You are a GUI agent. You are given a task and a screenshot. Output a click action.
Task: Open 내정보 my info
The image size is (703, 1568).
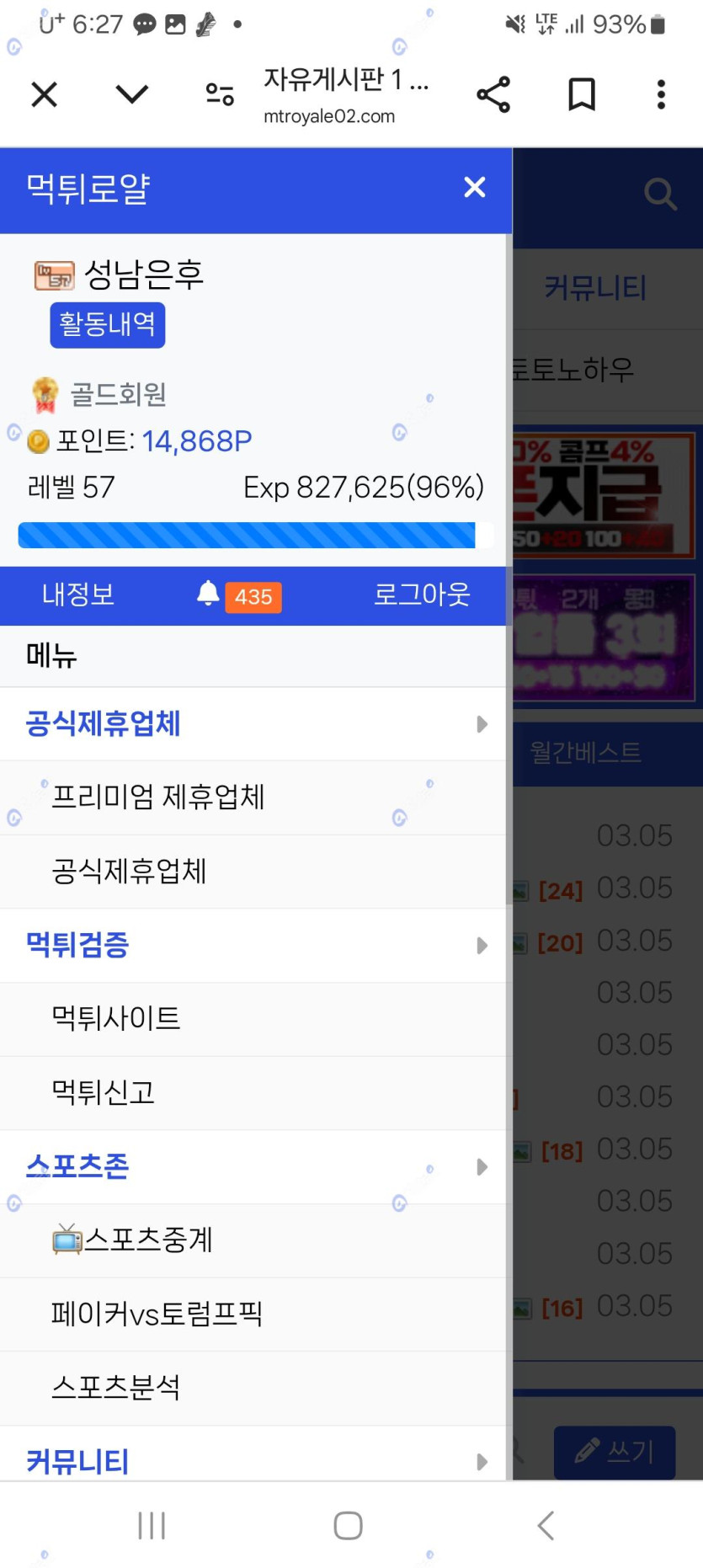coord(78,595)
